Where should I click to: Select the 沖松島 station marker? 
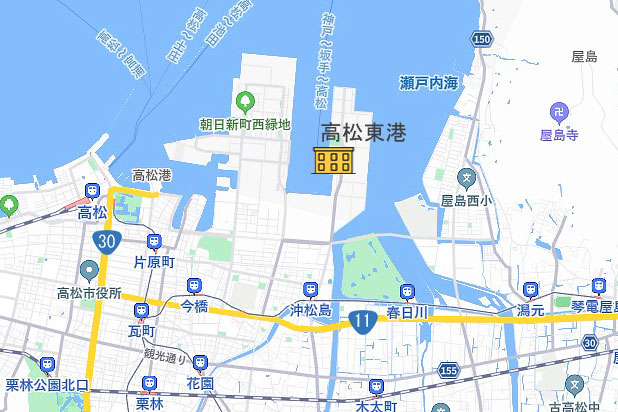[311, 290]
